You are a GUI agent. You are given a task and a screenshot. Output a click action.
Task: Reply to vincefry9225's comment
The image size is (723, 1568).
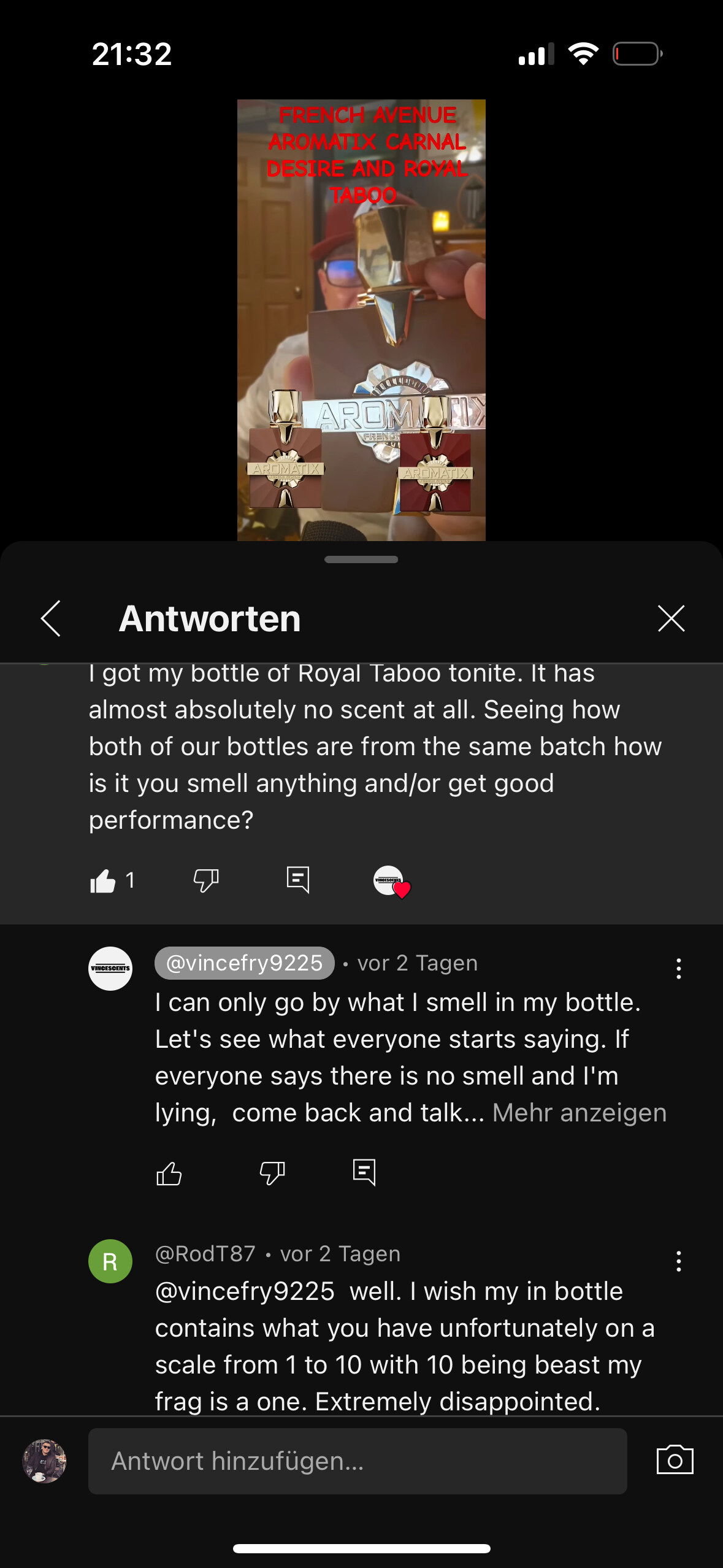pyautogui.click(x=364, y=1174)
